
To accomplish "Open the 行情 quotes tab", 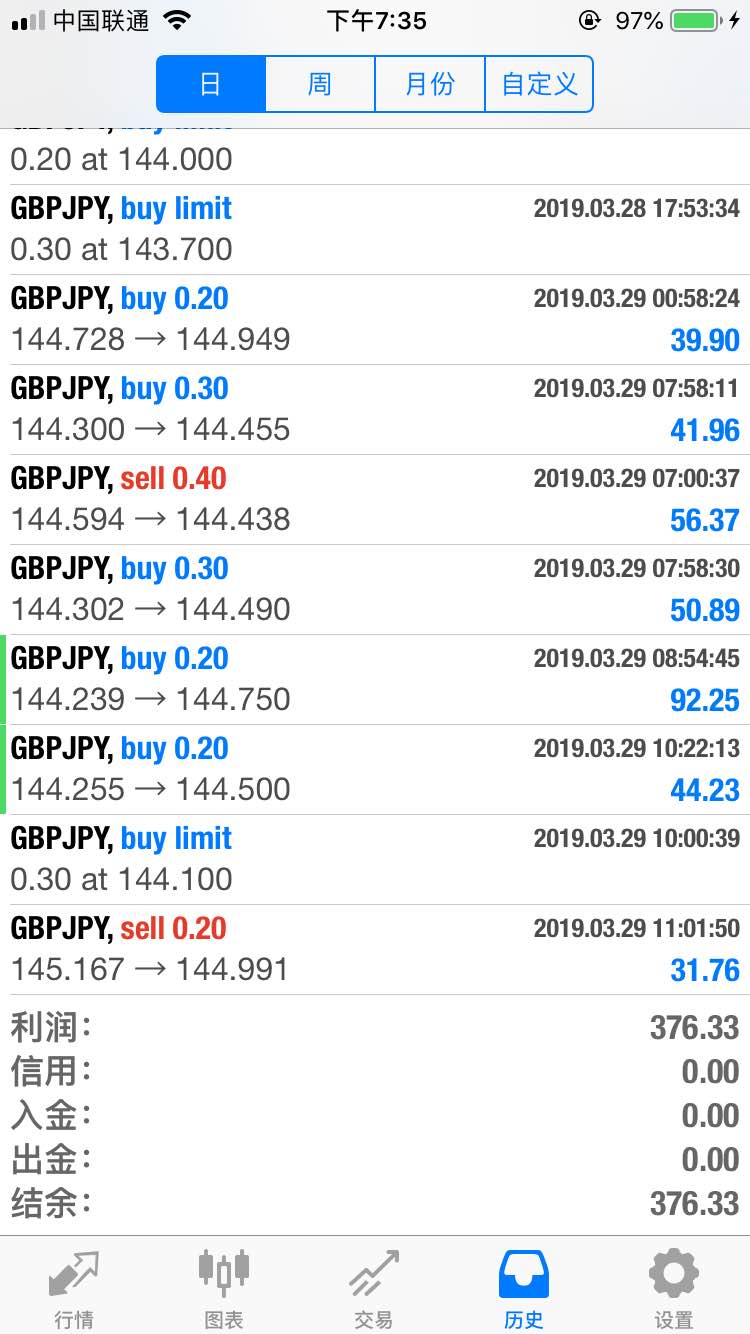I will click(x=75, y=1287).
